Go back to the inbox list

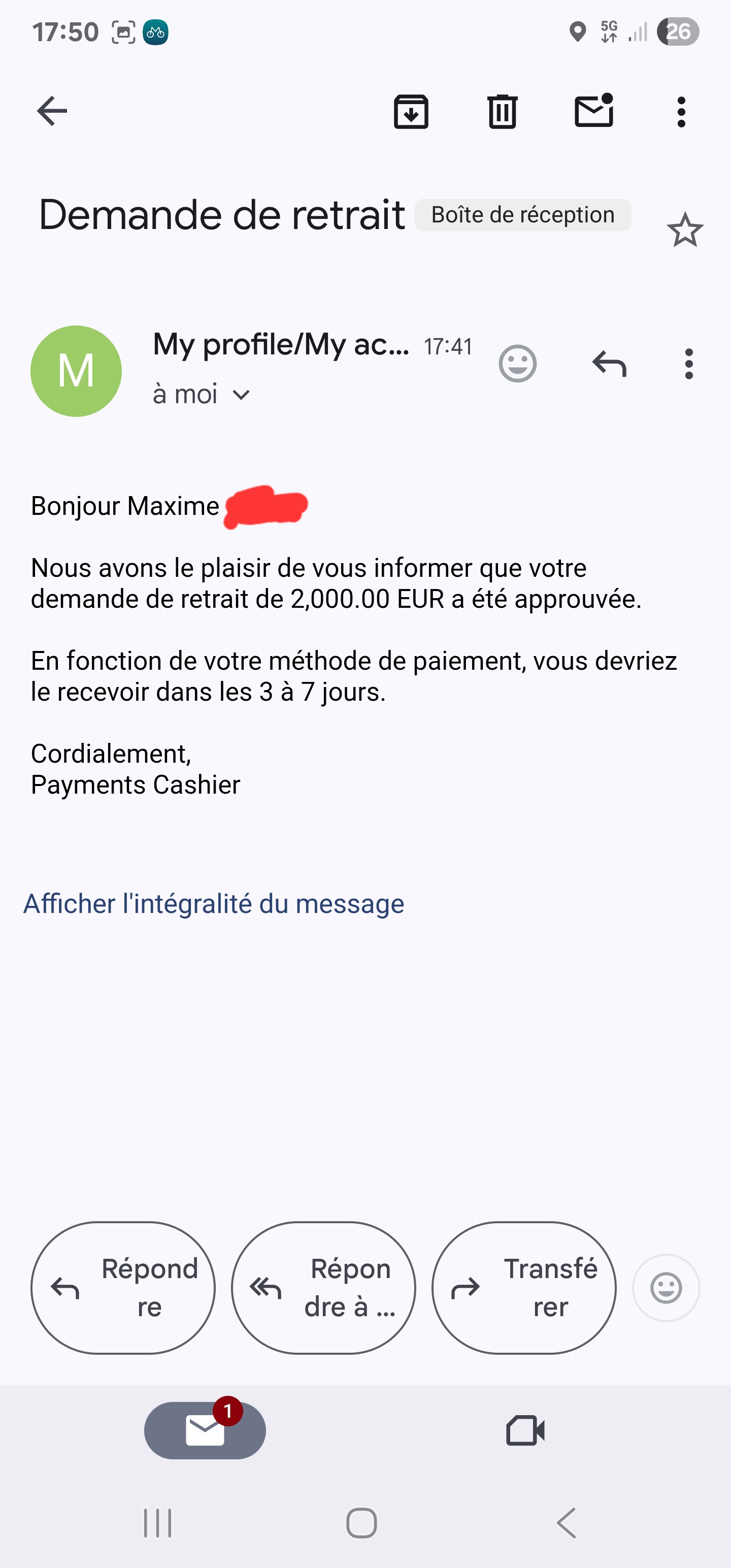pos(52,111)
